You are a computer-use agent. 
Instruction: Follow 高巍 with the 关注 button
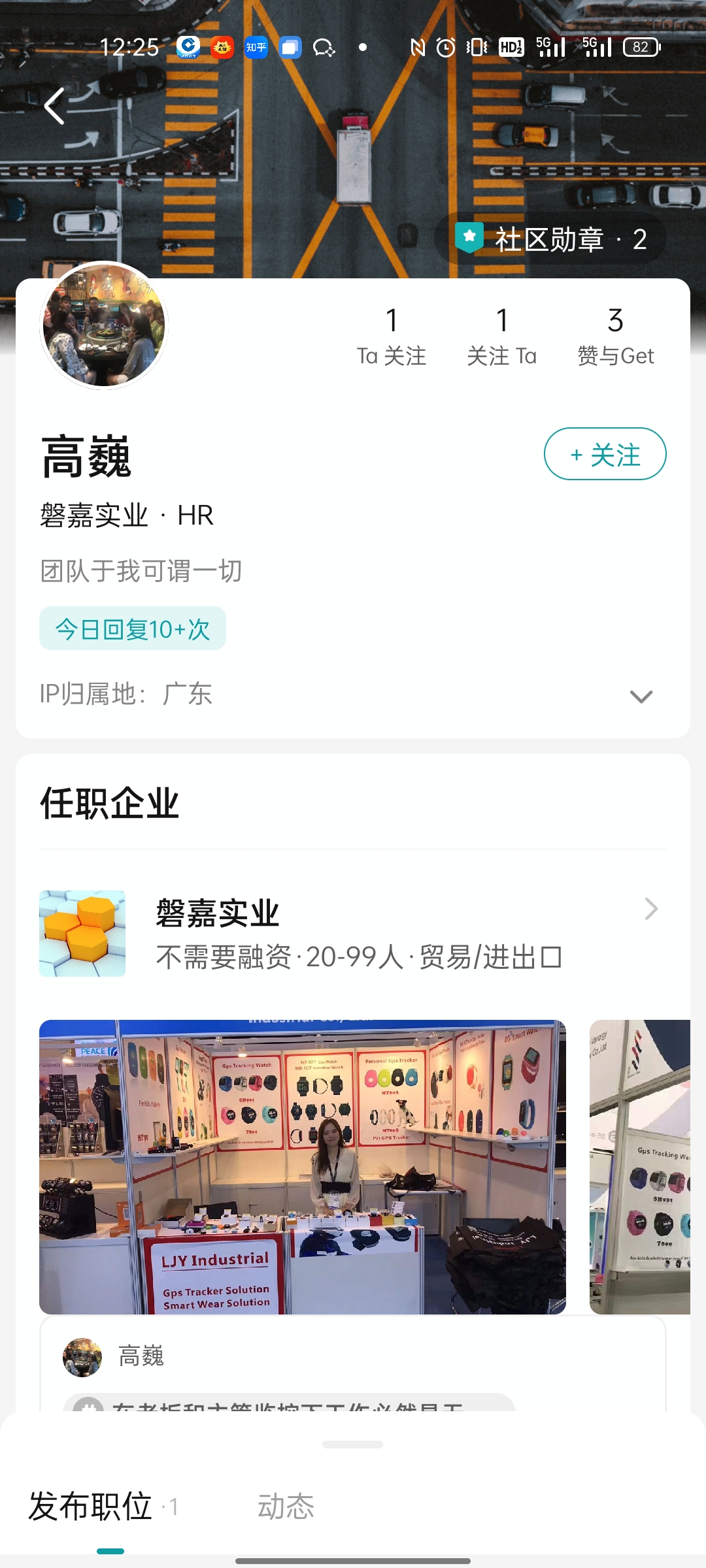coord(605,454)
